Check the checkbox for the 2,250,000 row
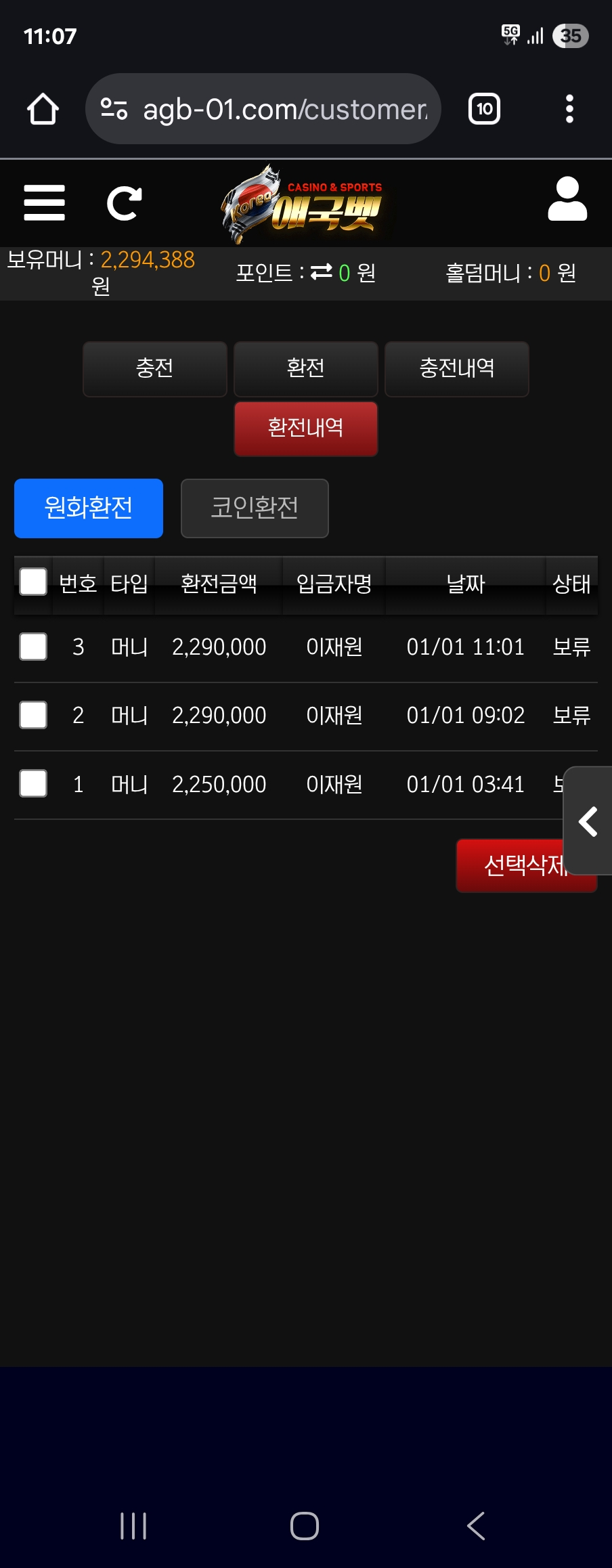Image resolution: width=612 pixels, height=1568 pixels. (x=32, y=783)
